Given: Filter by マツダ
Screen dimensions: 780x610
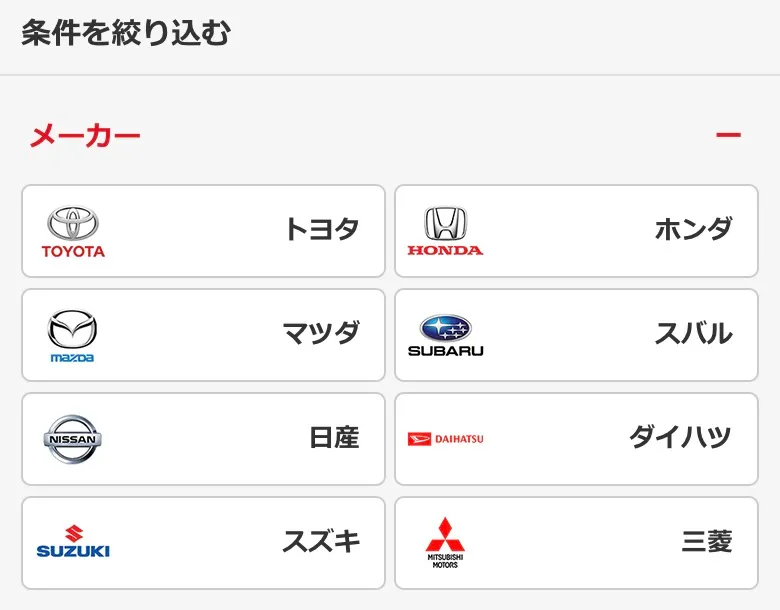Looking at the screenshot, I should tap(203, 335).
